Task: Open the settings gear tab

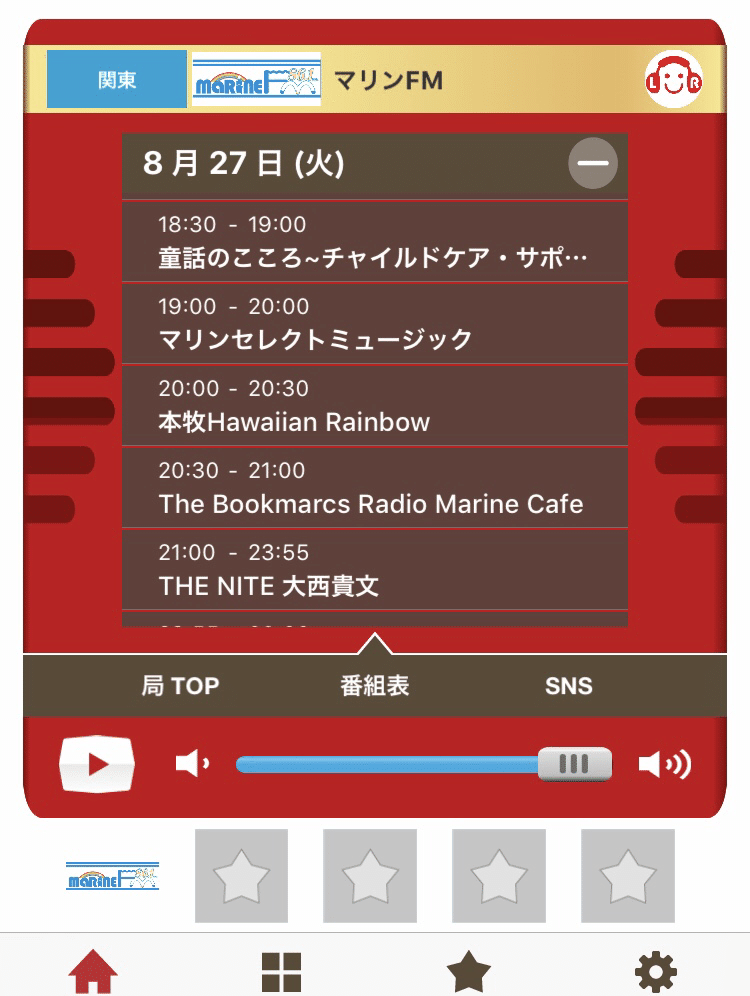Action: 656,971
